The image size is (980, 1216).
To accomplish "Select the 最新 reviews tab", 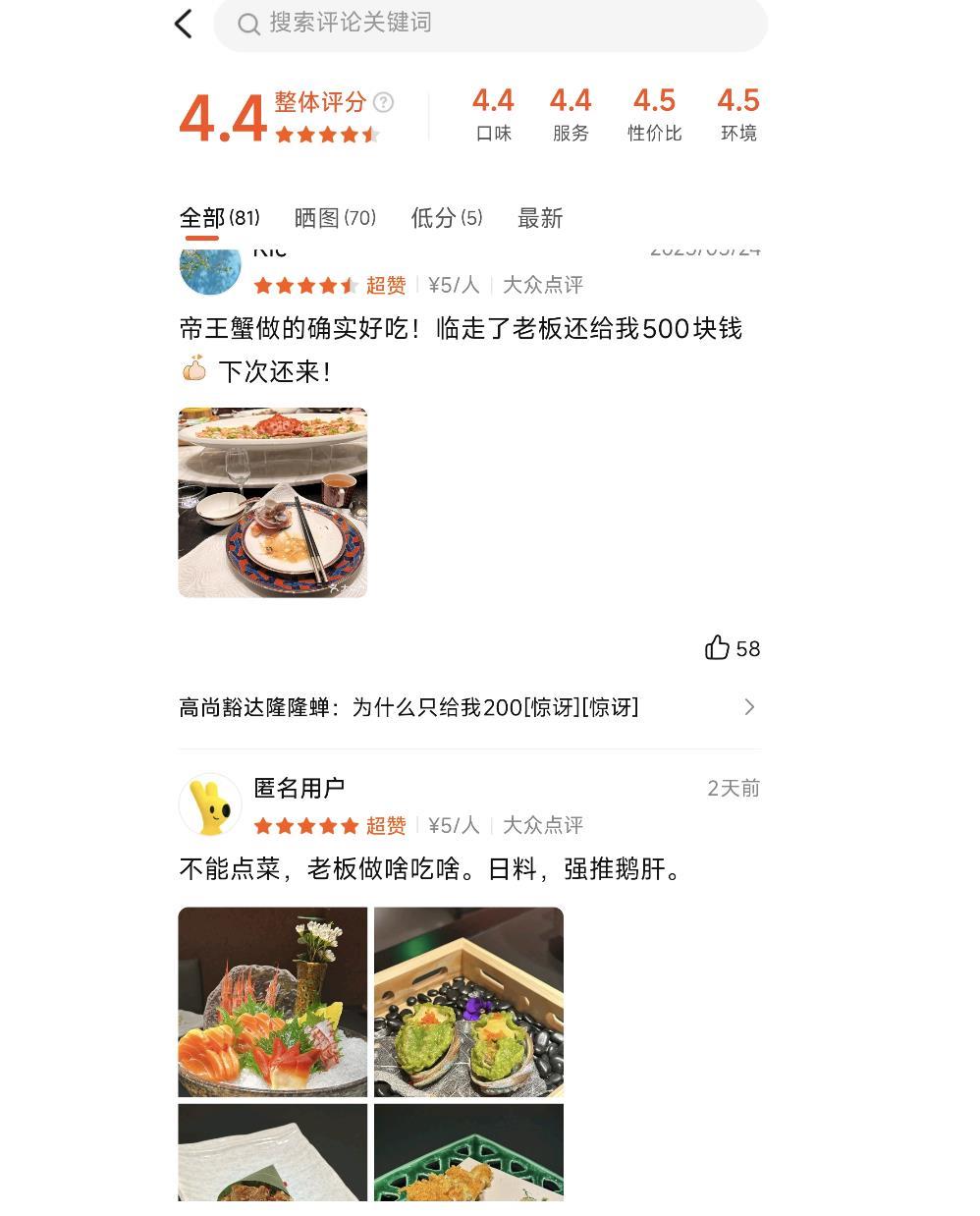I will (540, 218).
